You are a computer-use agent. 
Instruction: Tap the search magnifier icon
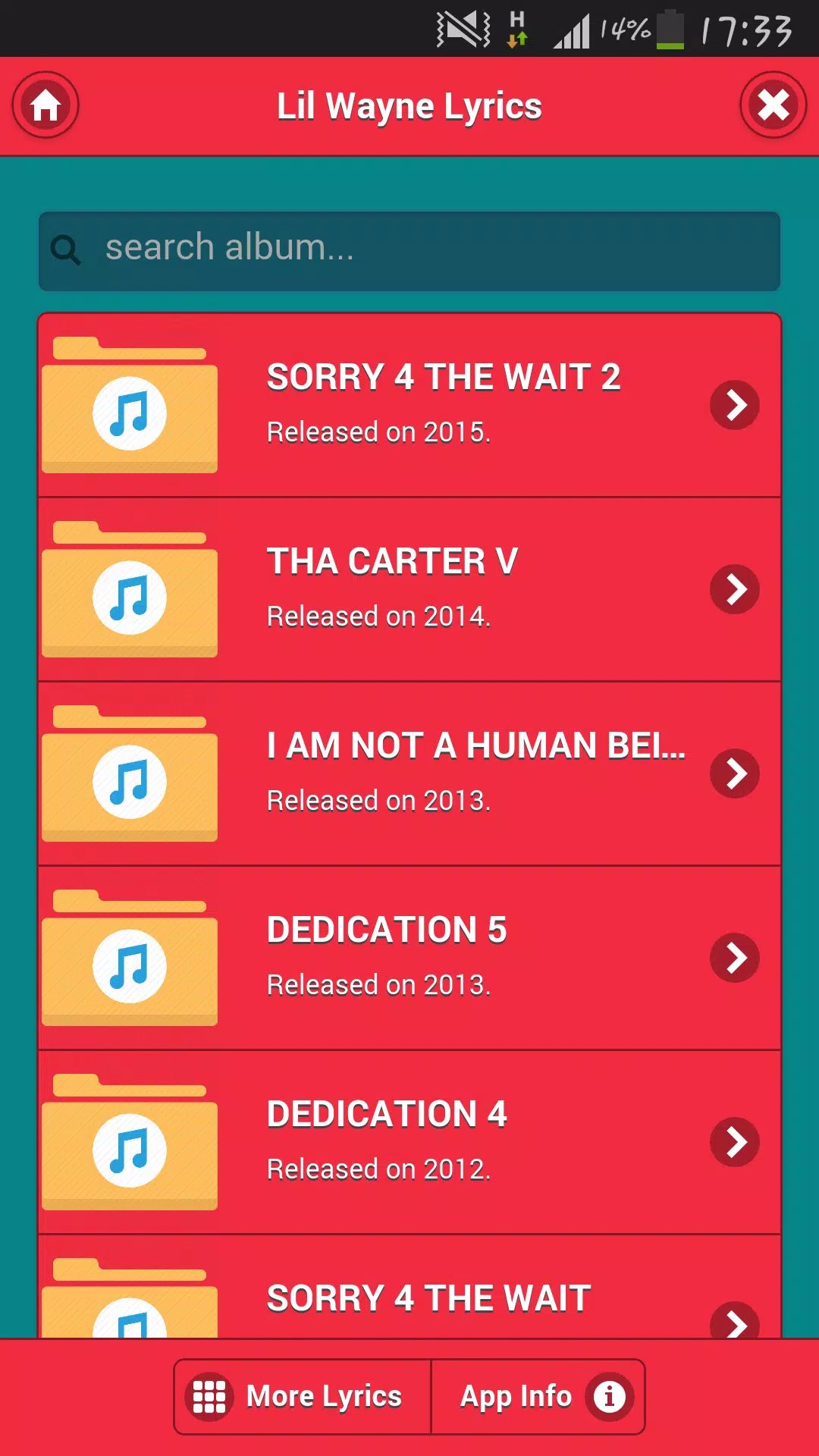click(67, 250)
